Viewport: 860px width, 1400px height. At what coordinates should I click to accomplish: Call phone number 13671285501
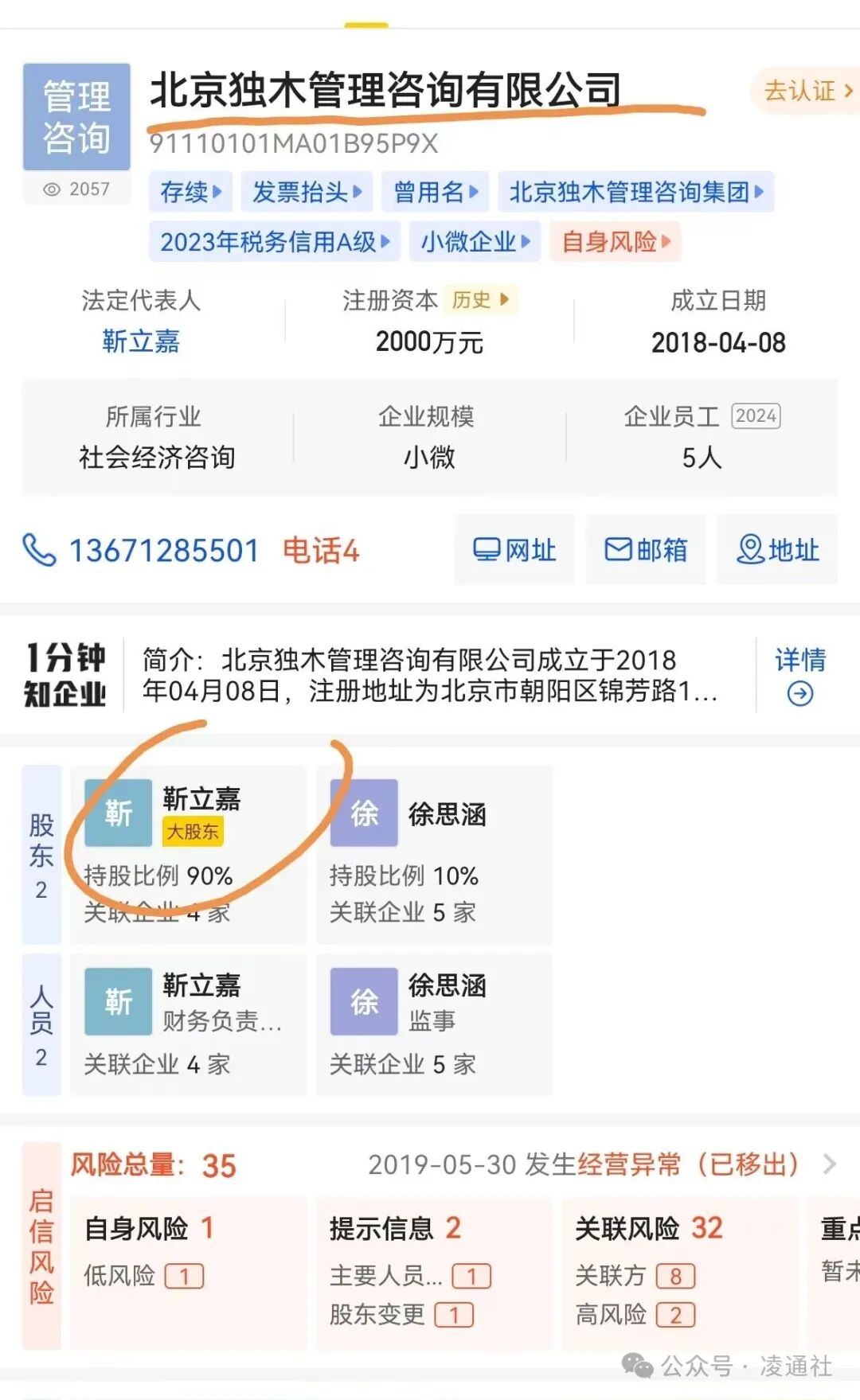click(x=163, y=551)
